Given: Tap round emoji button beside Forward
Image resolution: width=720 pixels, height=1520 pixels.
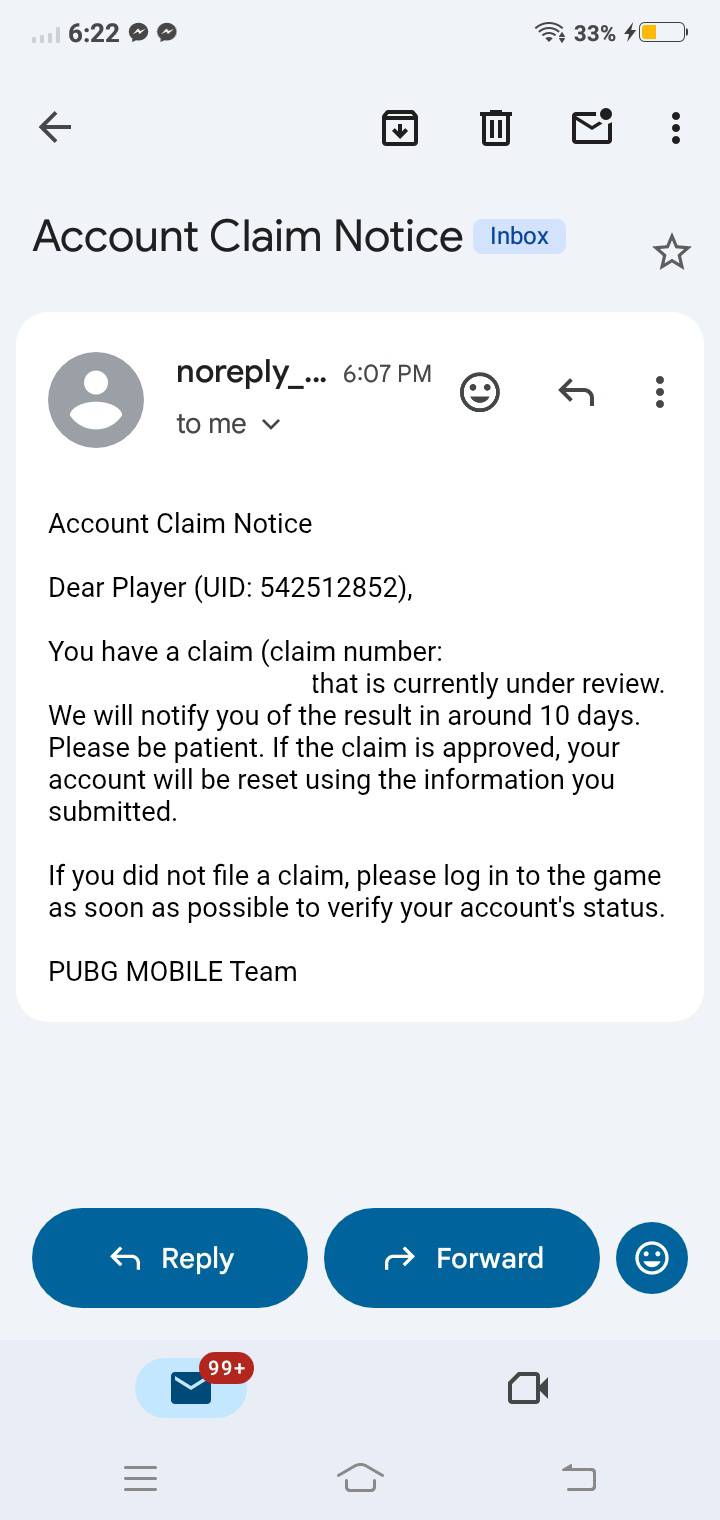Looking at the screenshot, I should pyautogui.click(x=652, y=1258).
